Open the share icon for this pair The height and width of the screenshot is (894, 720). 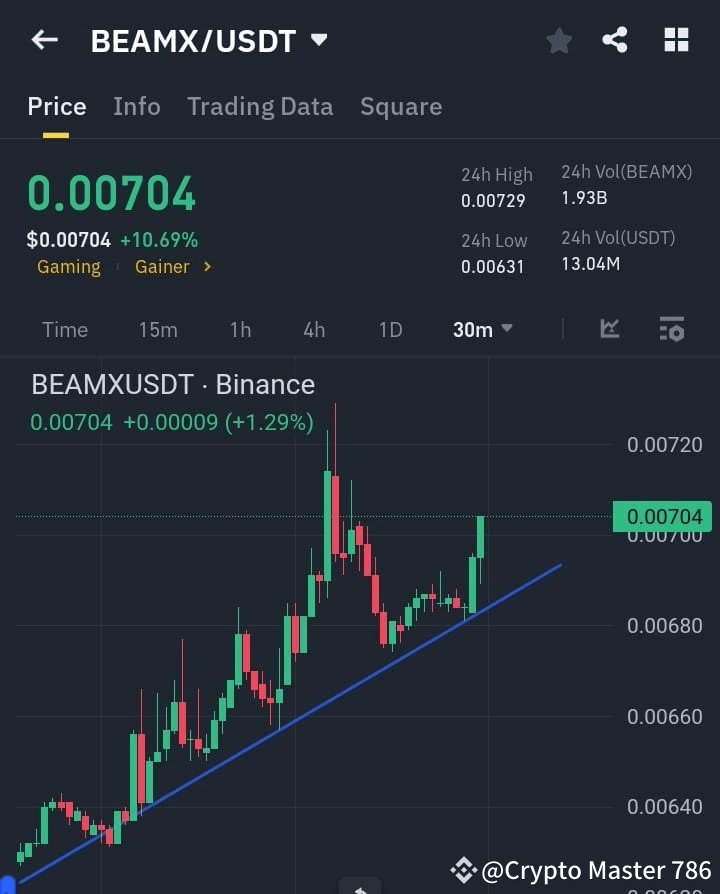pos(616,40)
